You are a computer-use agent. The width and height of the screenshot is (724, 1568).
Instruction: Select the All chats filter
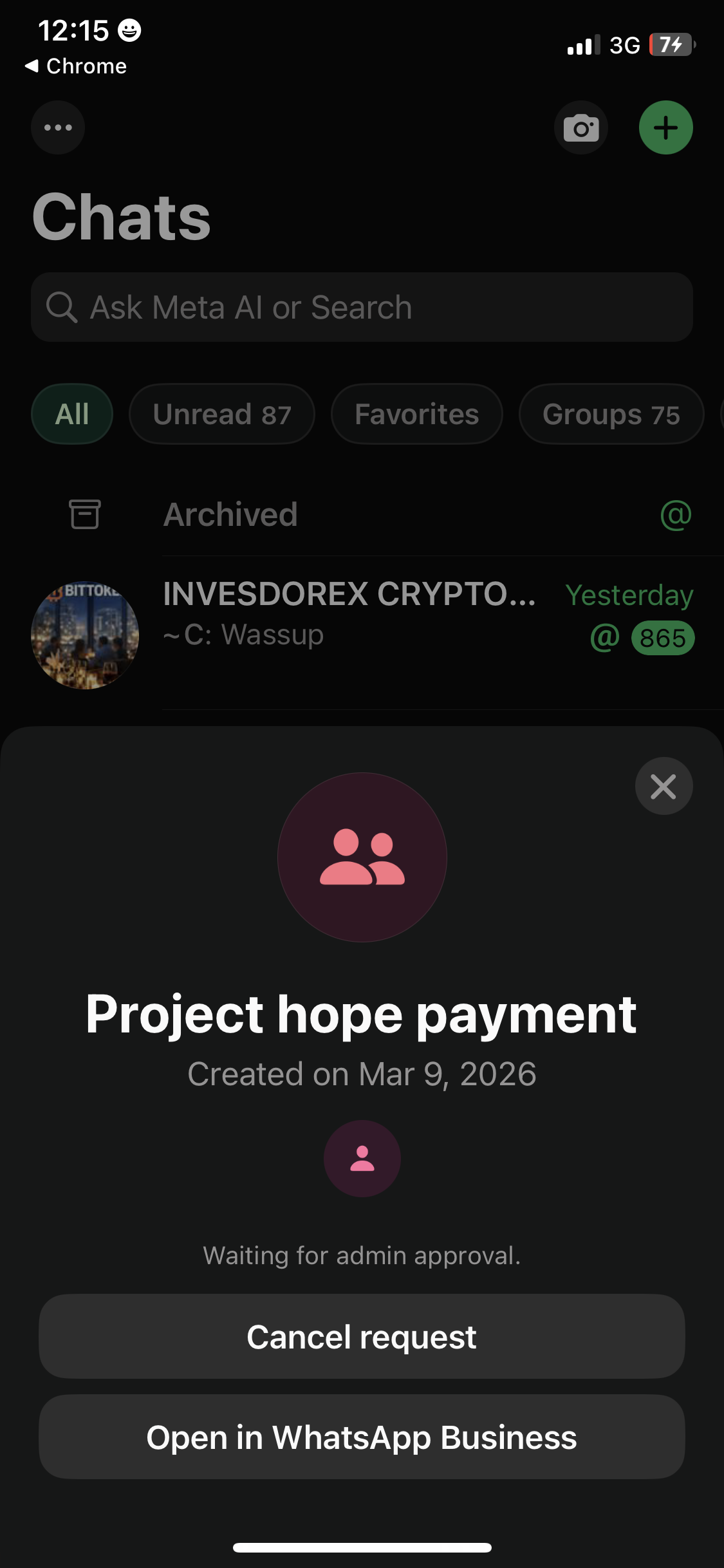point(72,414)
